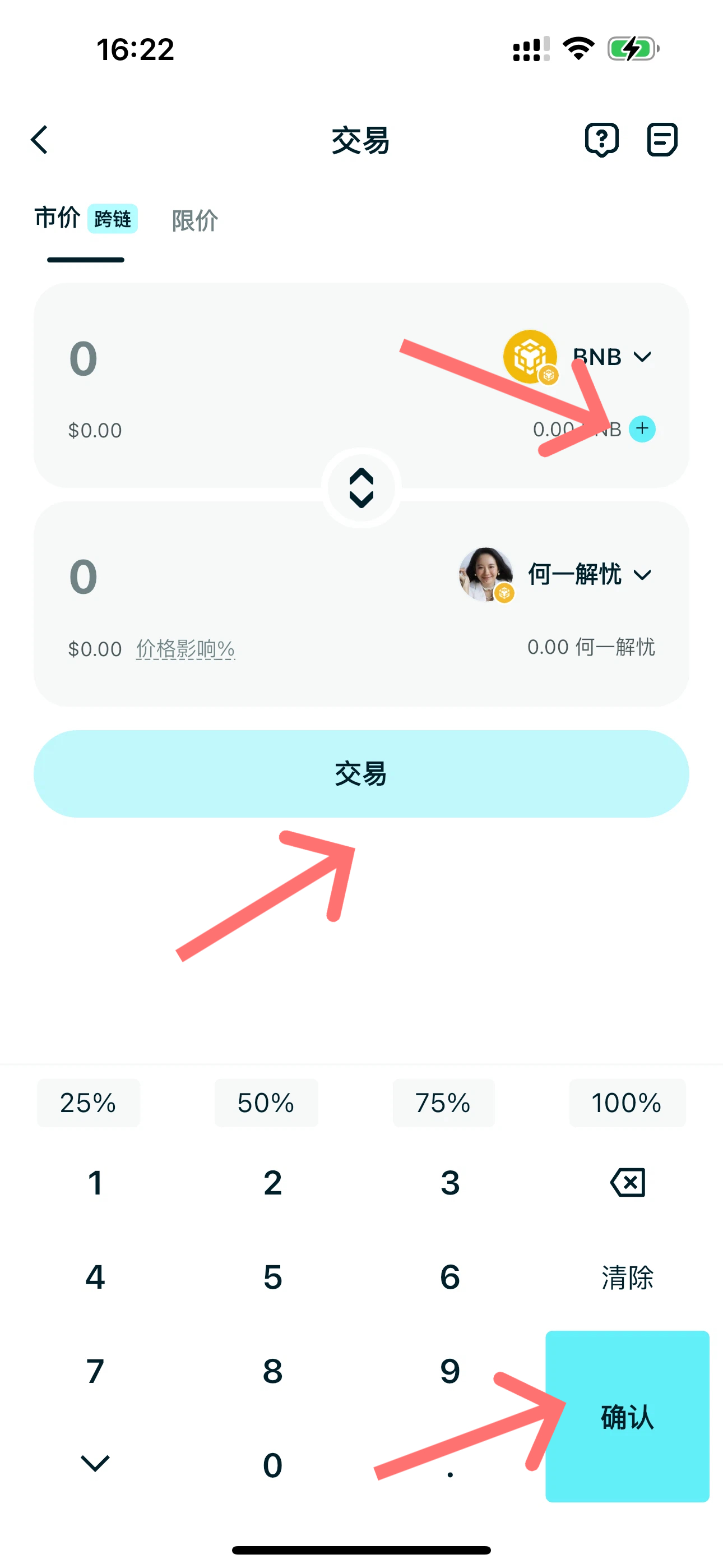
Task: Open the help question mark icon
Action: (601, 140)
